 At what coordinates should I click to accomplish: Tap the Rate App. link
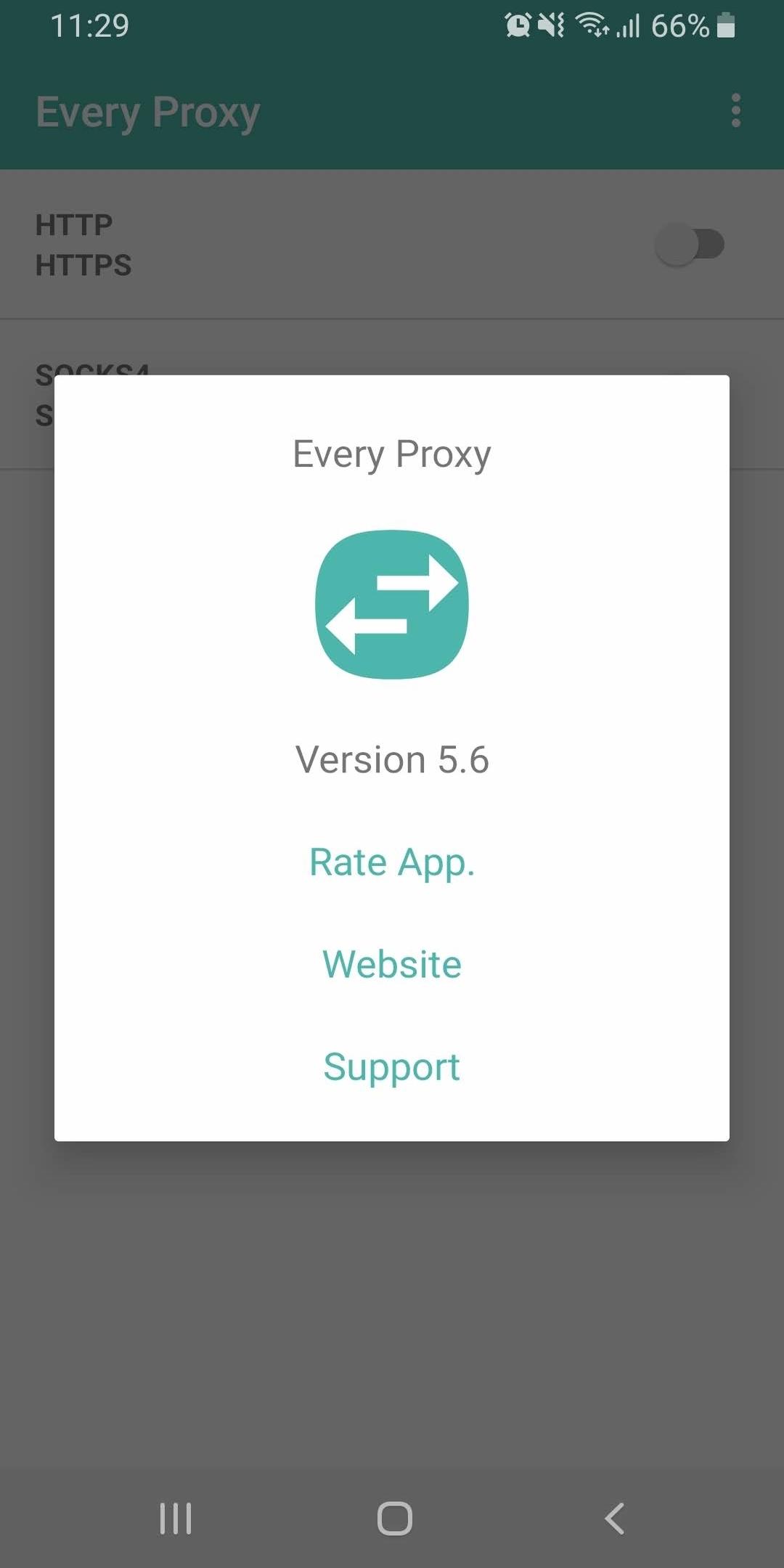pos(392,862)
